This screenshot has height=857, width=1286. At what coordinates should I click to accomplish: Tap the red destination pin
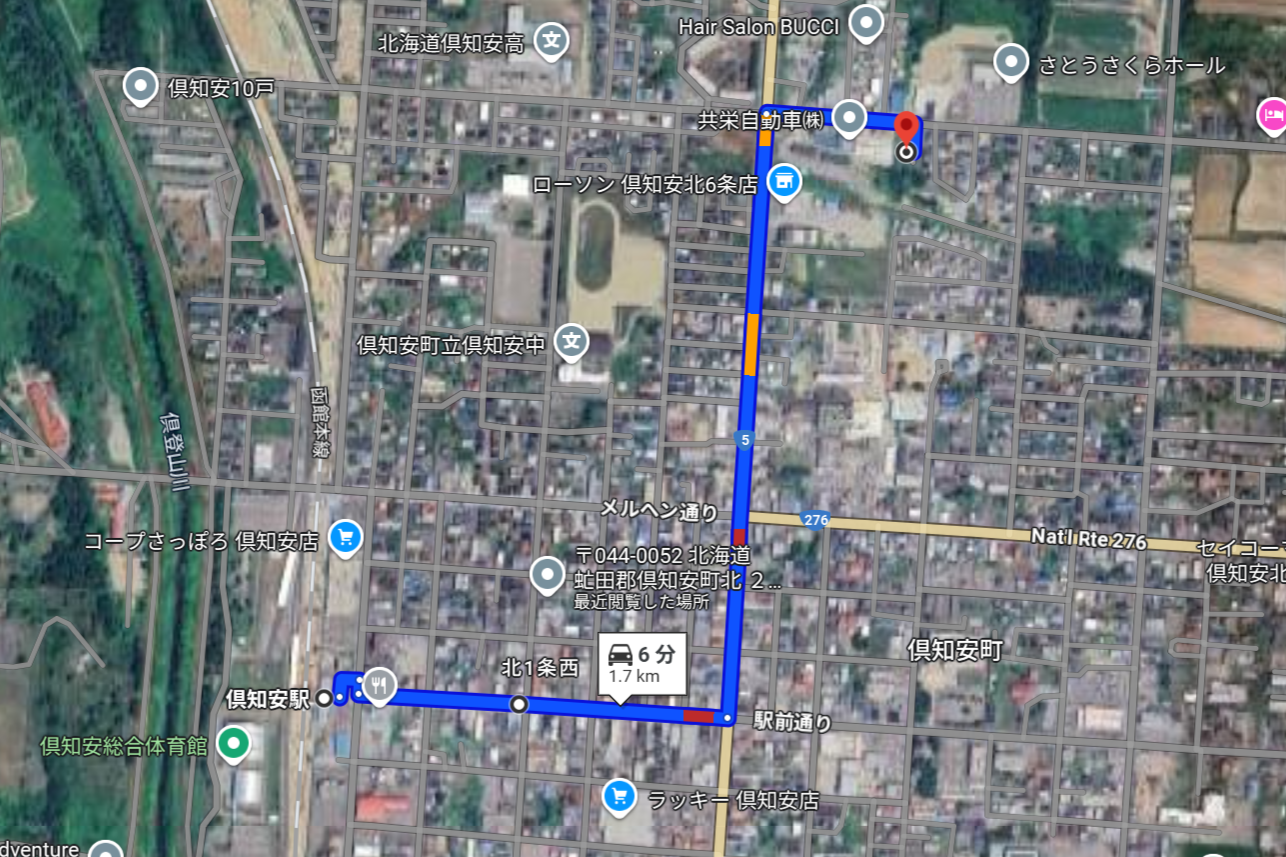click(x=906, y=130)
